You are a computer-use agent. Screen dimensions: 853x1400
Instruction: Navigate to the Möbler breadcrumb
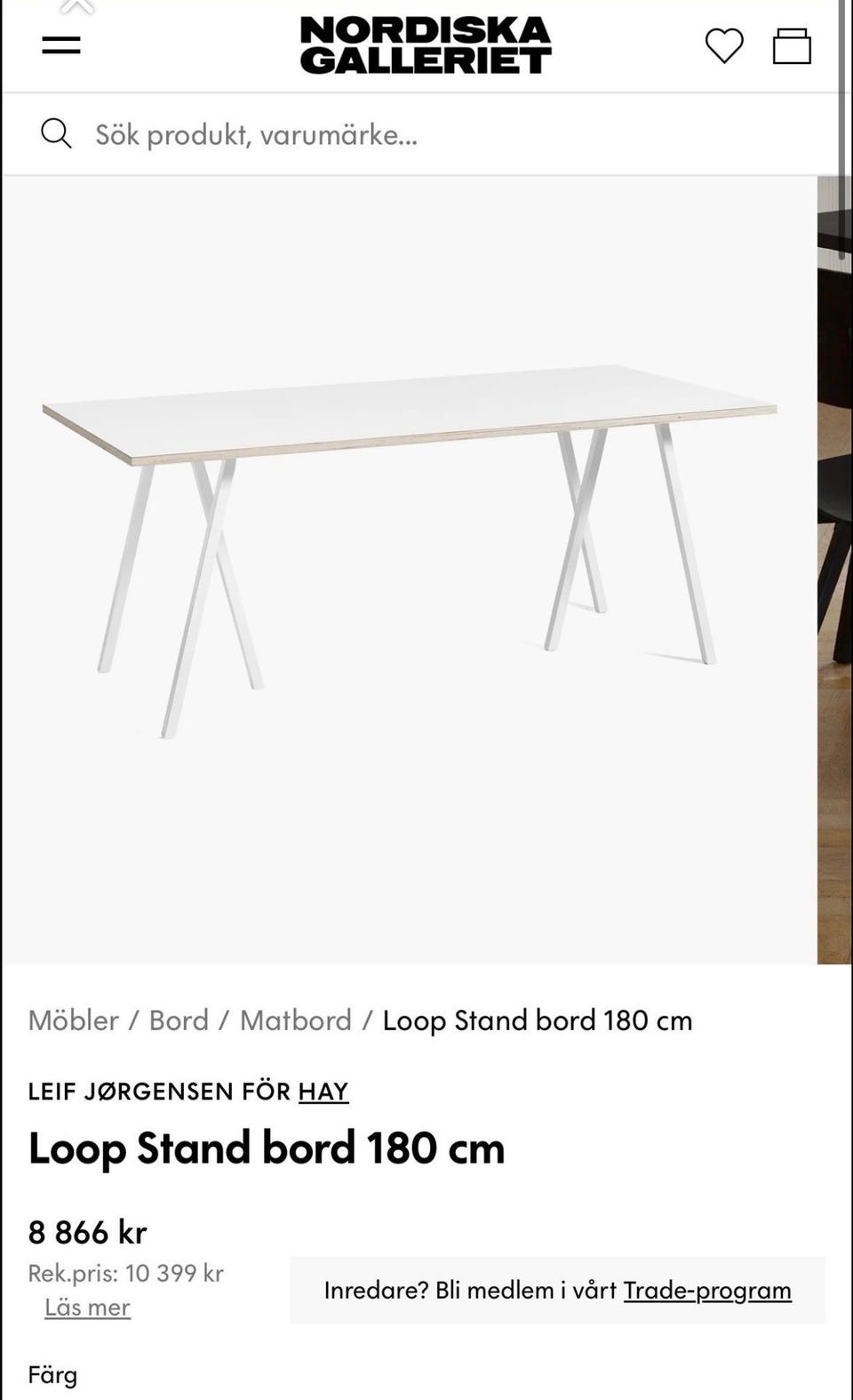75,1020
